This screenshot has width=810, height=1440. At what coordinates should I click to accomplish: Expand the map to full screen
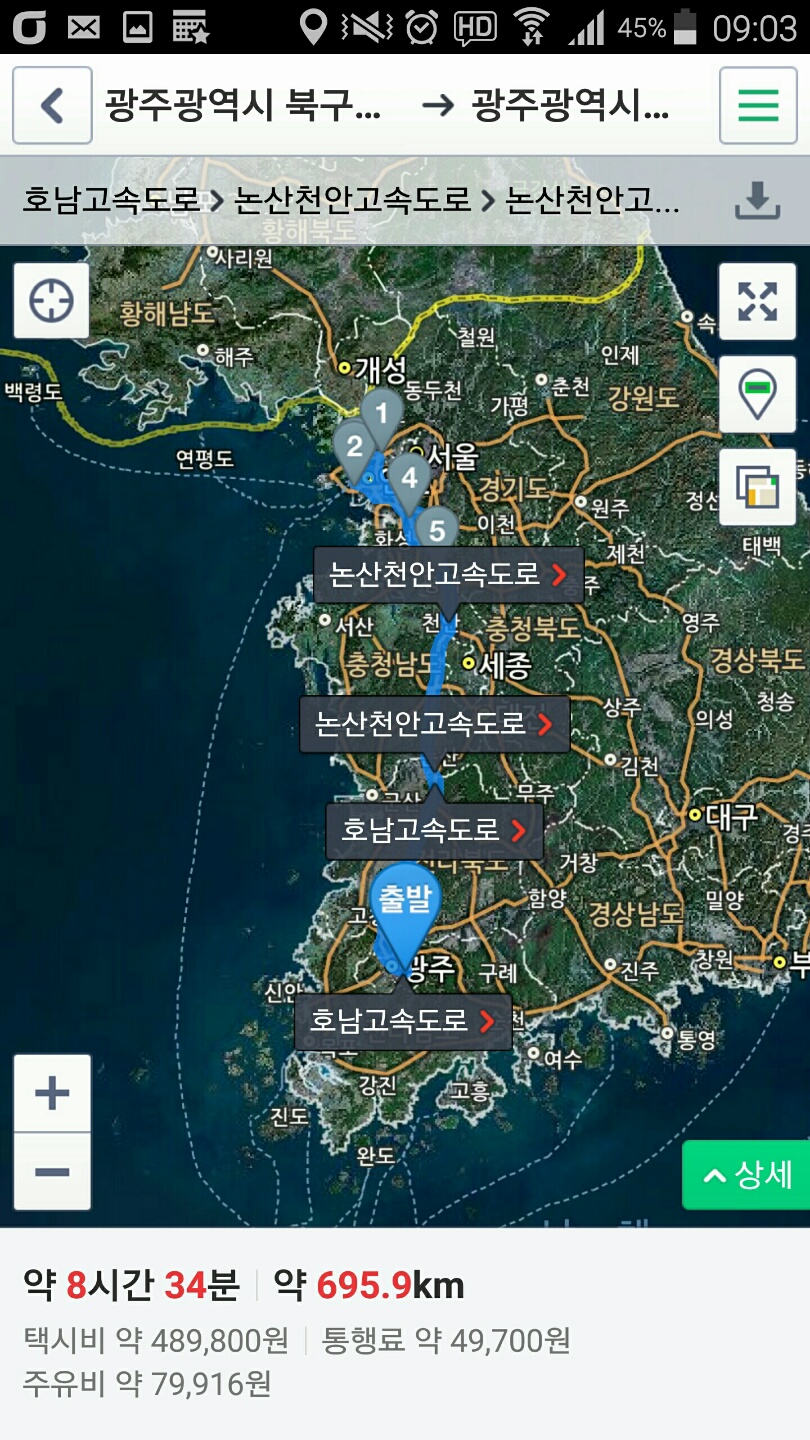[757, 301]
